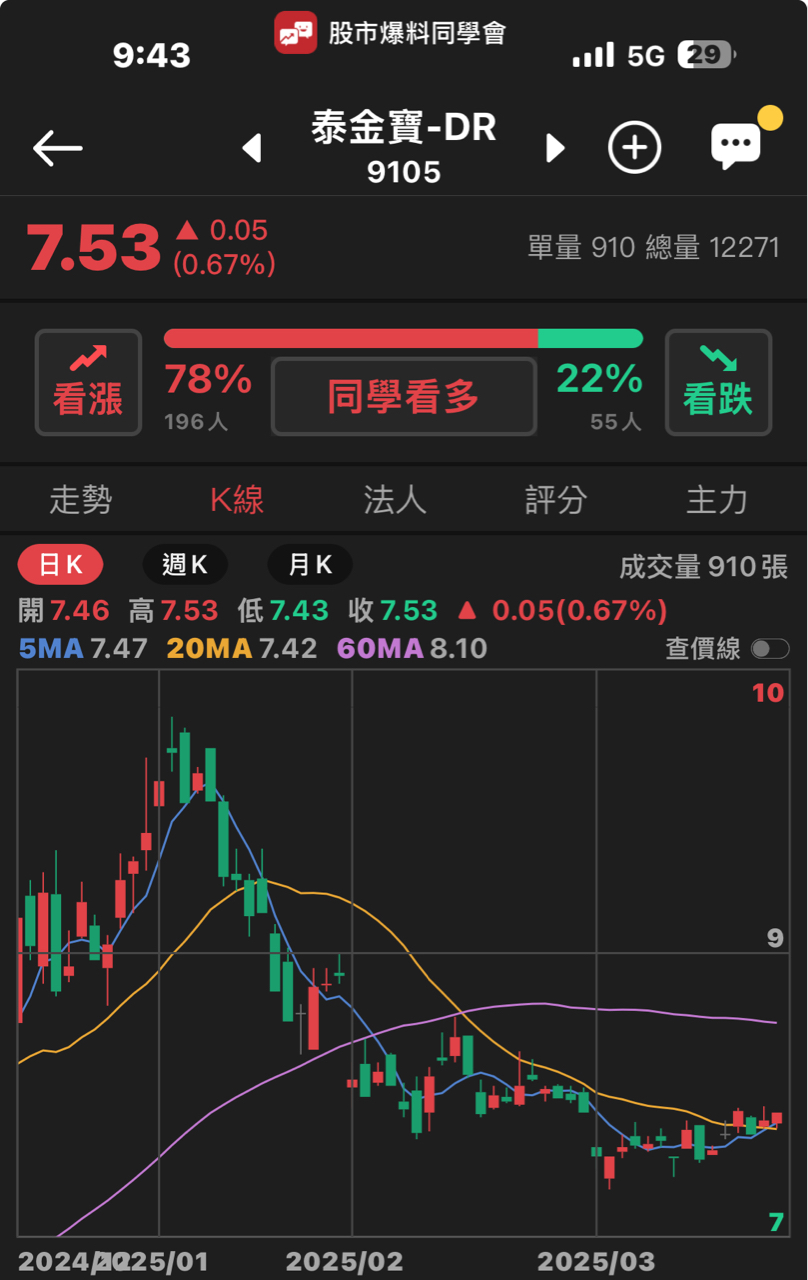Screen dimensions: 808x1280
Task: Switch to the 走勢 tab
Action: (81, 499)
